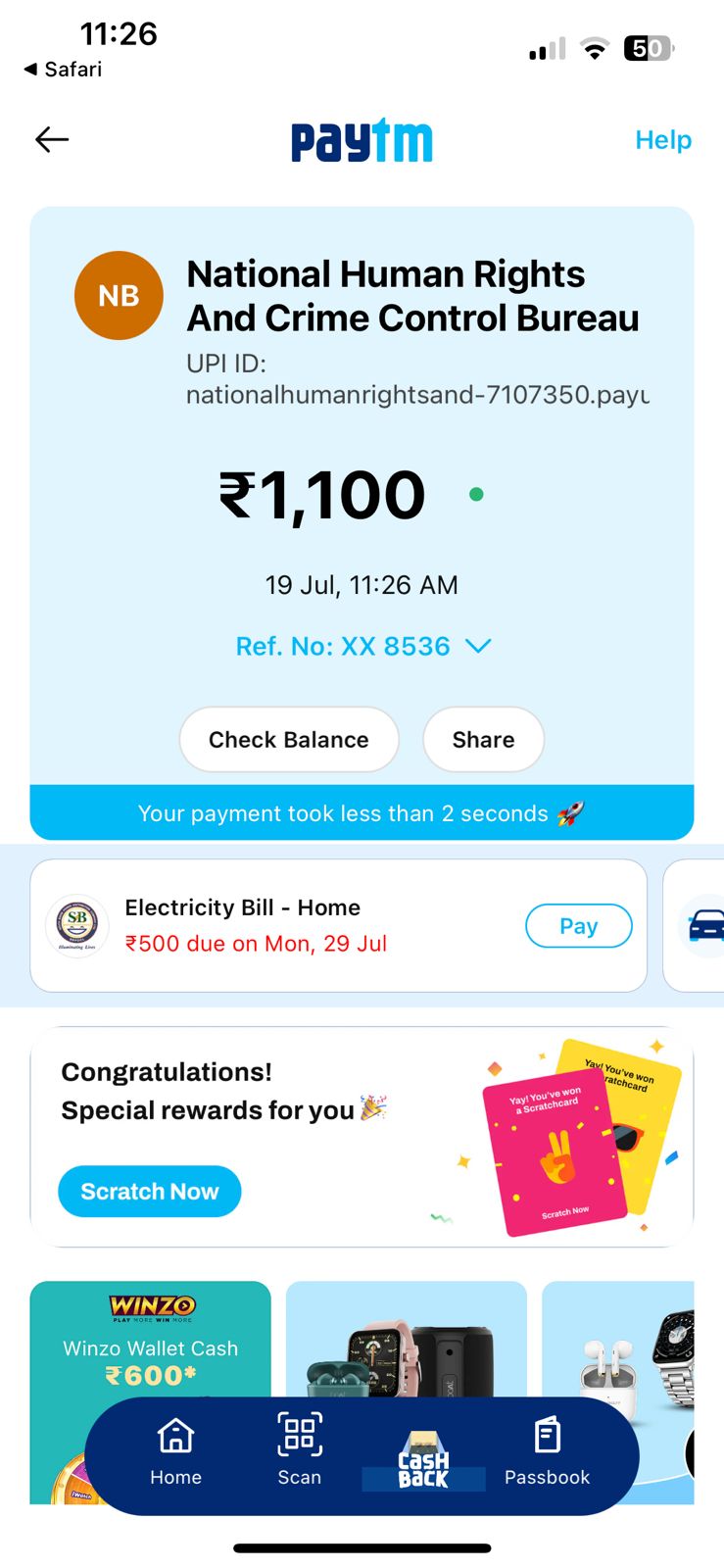
Task: Open the Winzo Wallet Cash offer
Action: coord(150,1343)
